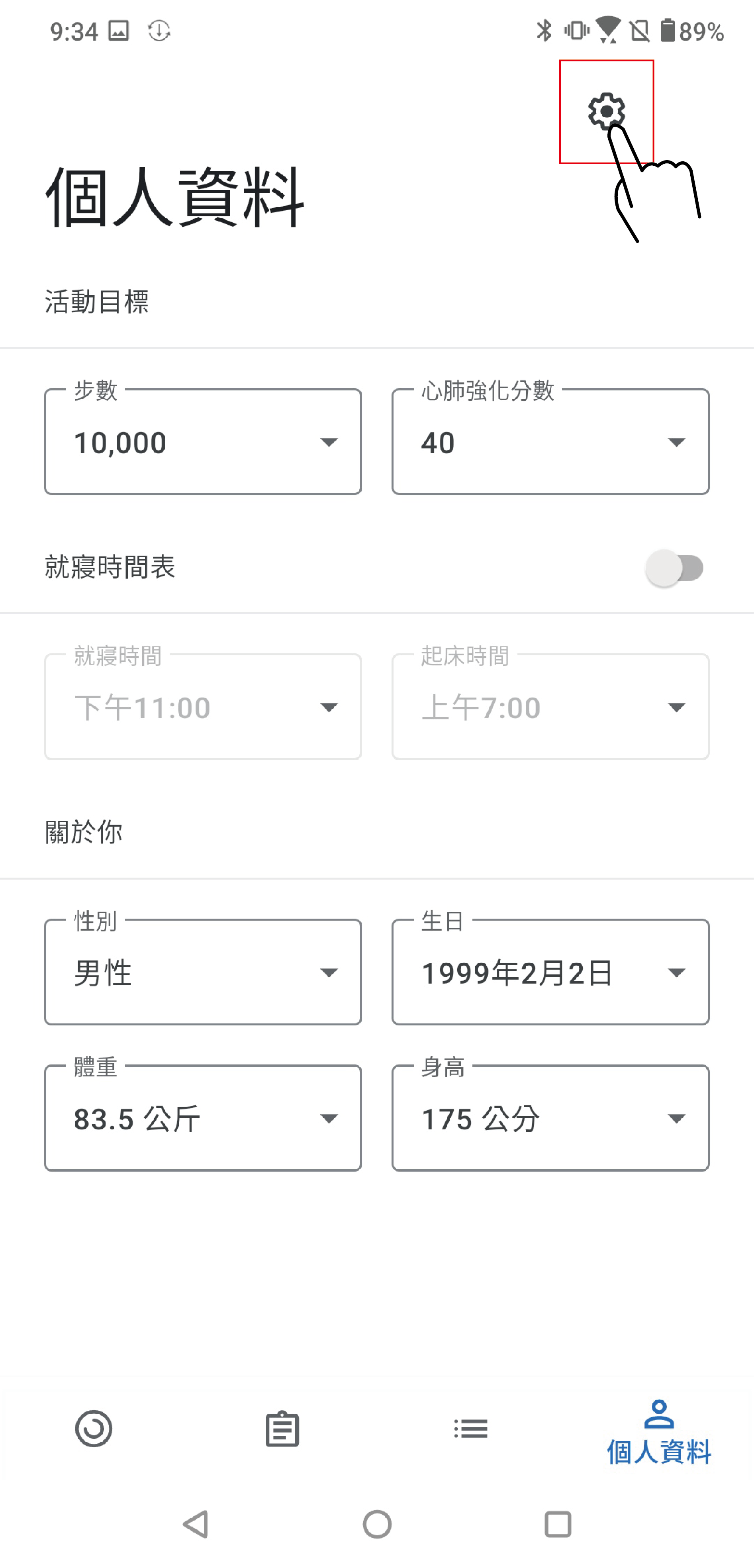Viewport: 754px width, 1568px height.
Task: Go to the journal clipboard tab
Action: (282, 1429)
